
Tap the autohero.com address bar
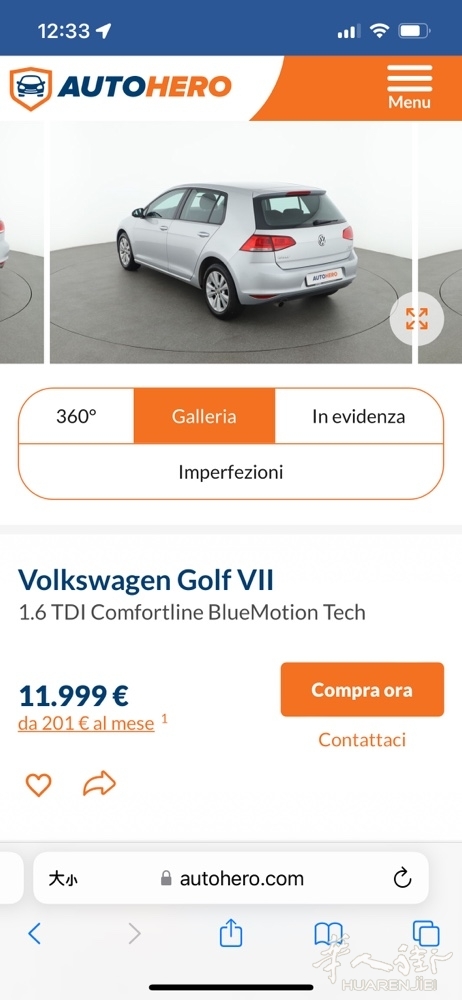[232, 878]
